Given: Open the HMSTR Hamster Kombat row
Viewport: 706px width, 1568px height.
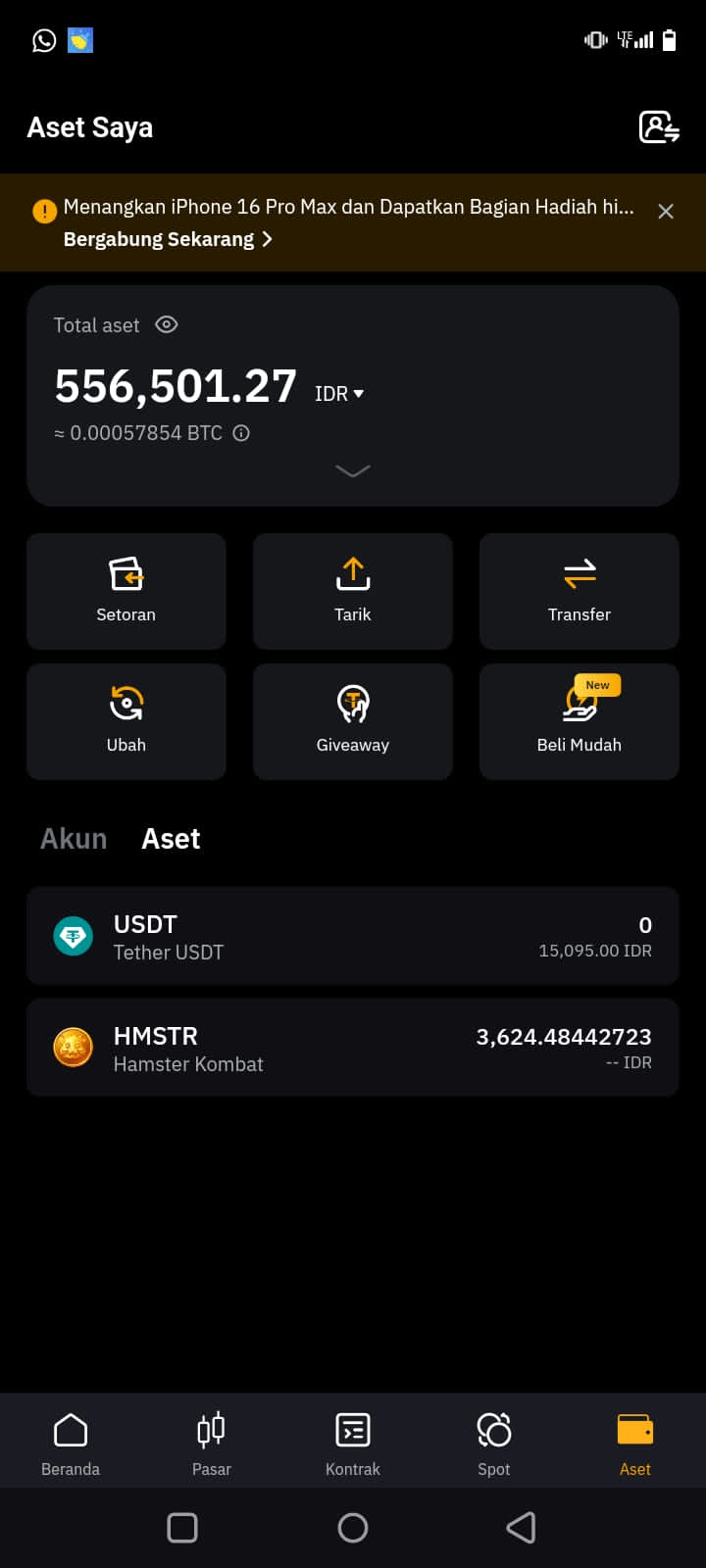Looking at the screenshot, I should (x=353, y=1048).
